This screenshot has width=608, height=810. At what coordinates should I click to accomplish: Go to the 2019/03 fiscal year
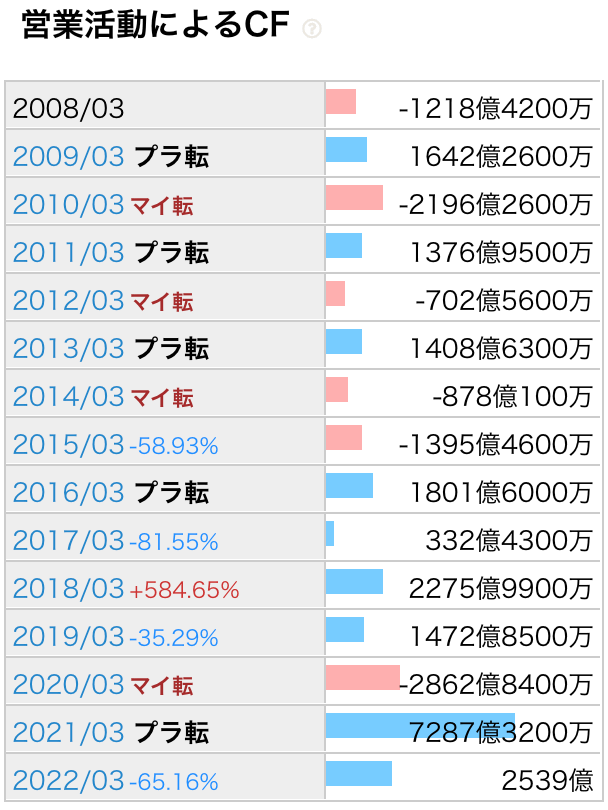click(x=68, y=637)
